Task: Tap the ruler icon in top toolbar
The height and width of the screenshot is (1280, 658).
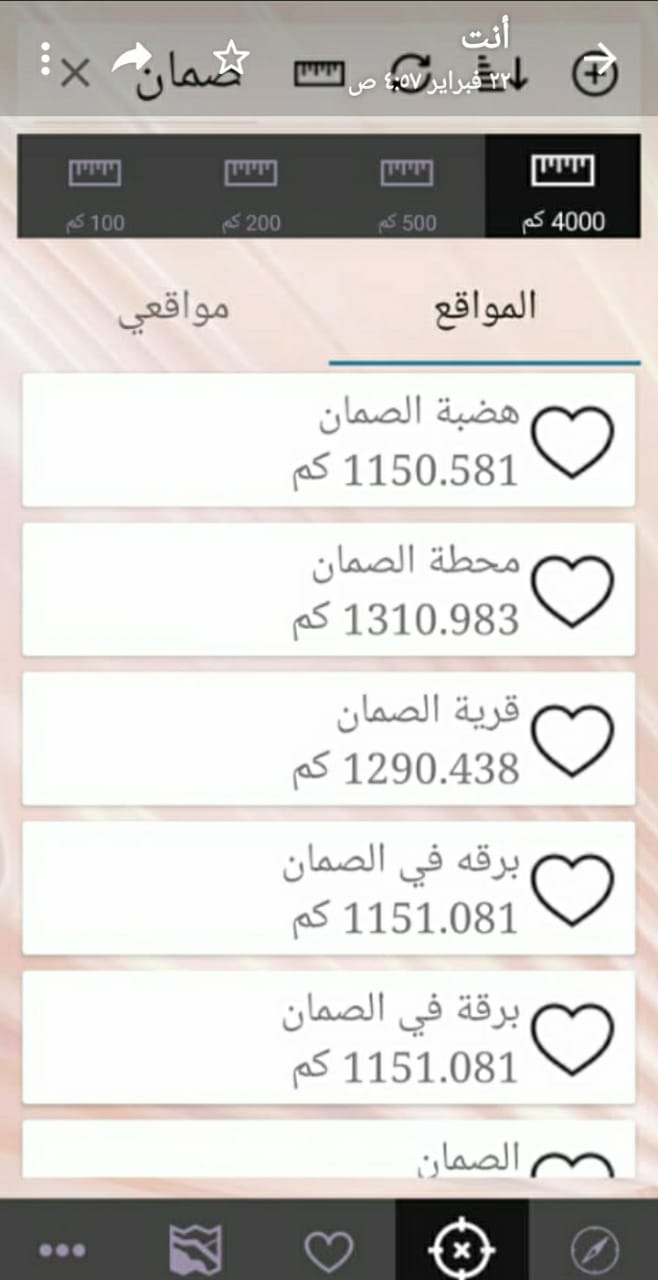Action: [318, 73]
